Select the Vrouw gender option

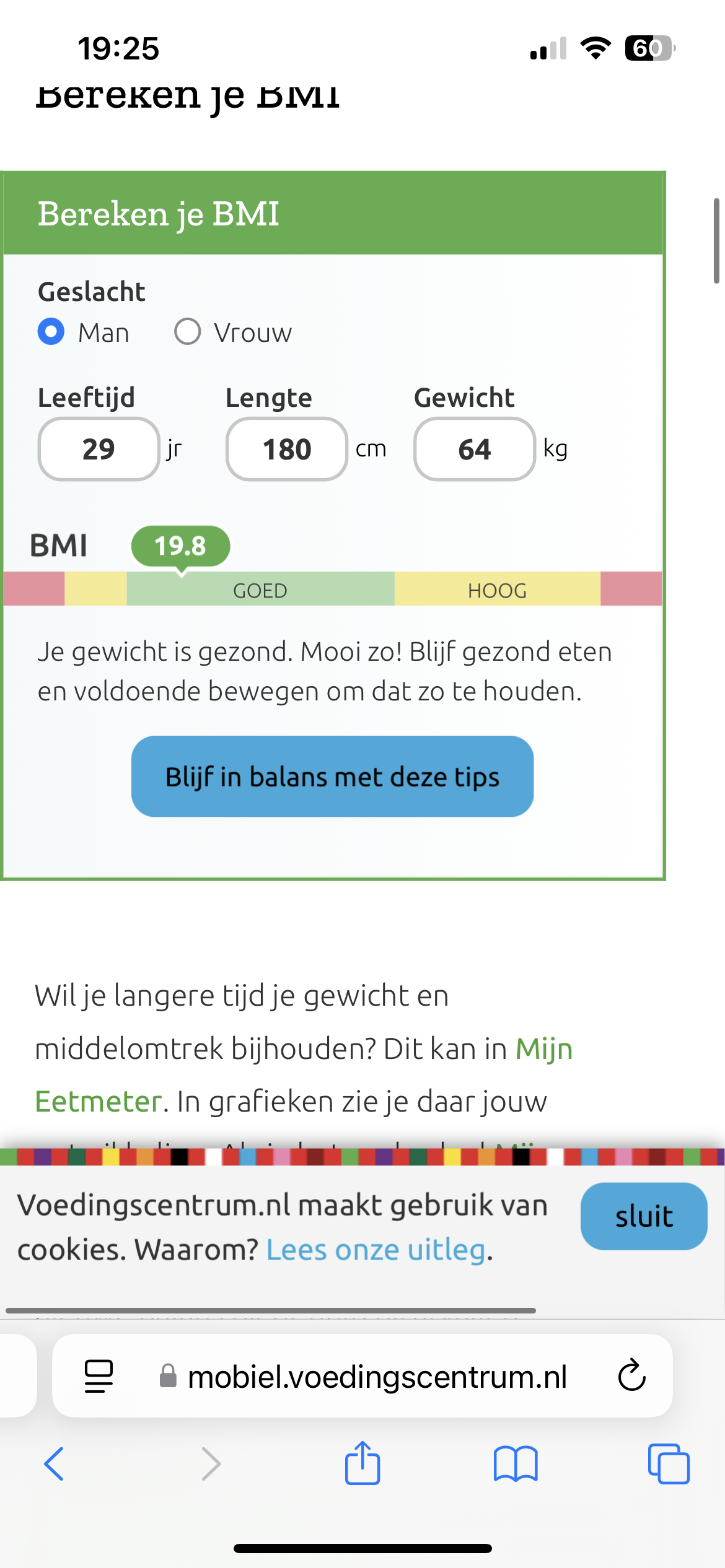pyautogui.click(x=188, y=332)
